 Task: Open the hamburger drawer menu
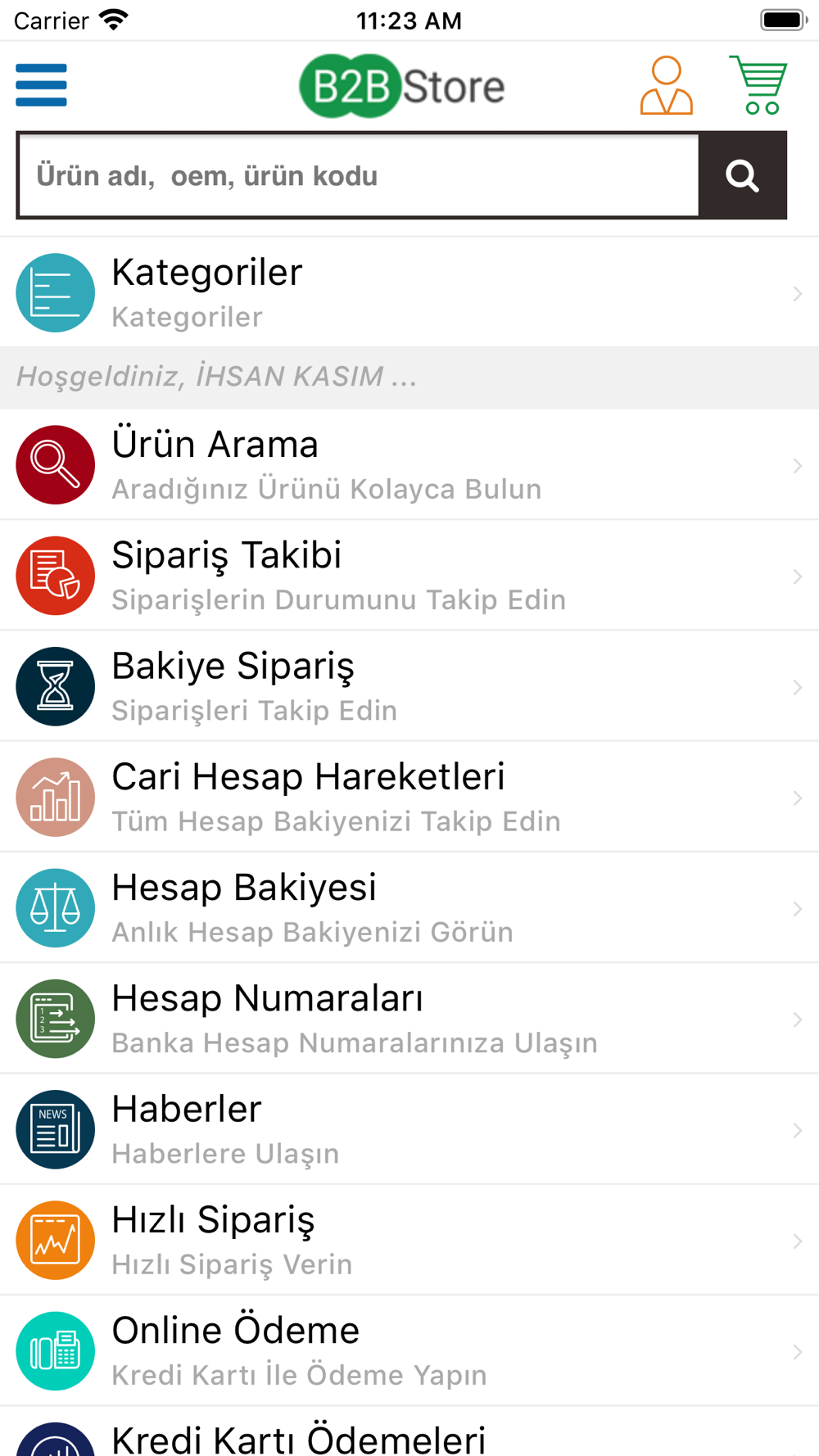pyautogui.click(x=41, y=85)
